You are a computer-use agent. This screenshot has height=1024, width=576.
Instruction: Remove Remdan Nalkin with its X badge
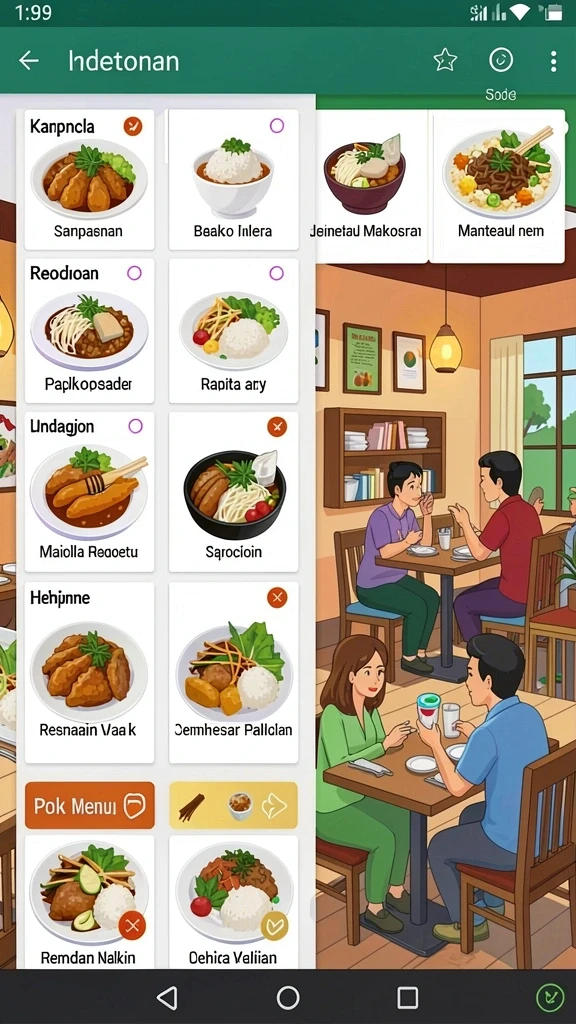[x=132, y=925]
